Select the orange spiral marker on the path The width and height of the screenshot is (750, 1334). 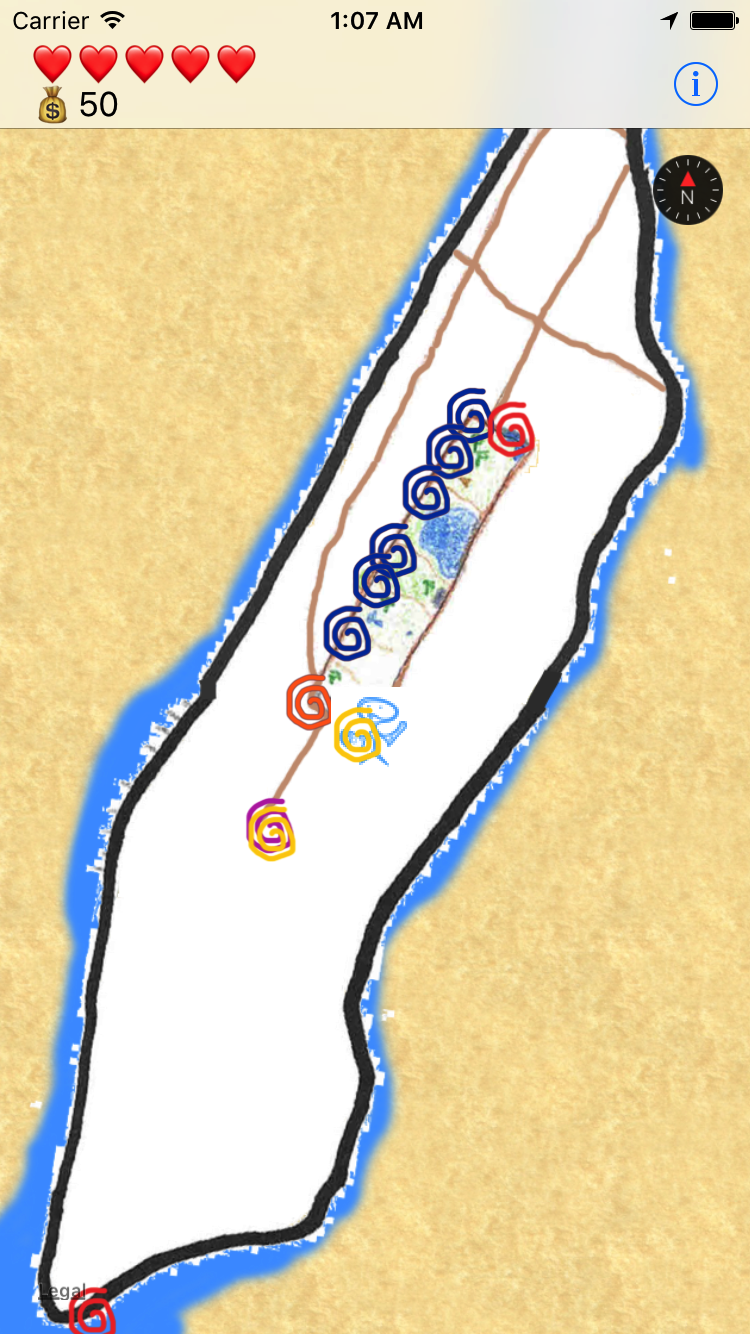coord(309,702)
